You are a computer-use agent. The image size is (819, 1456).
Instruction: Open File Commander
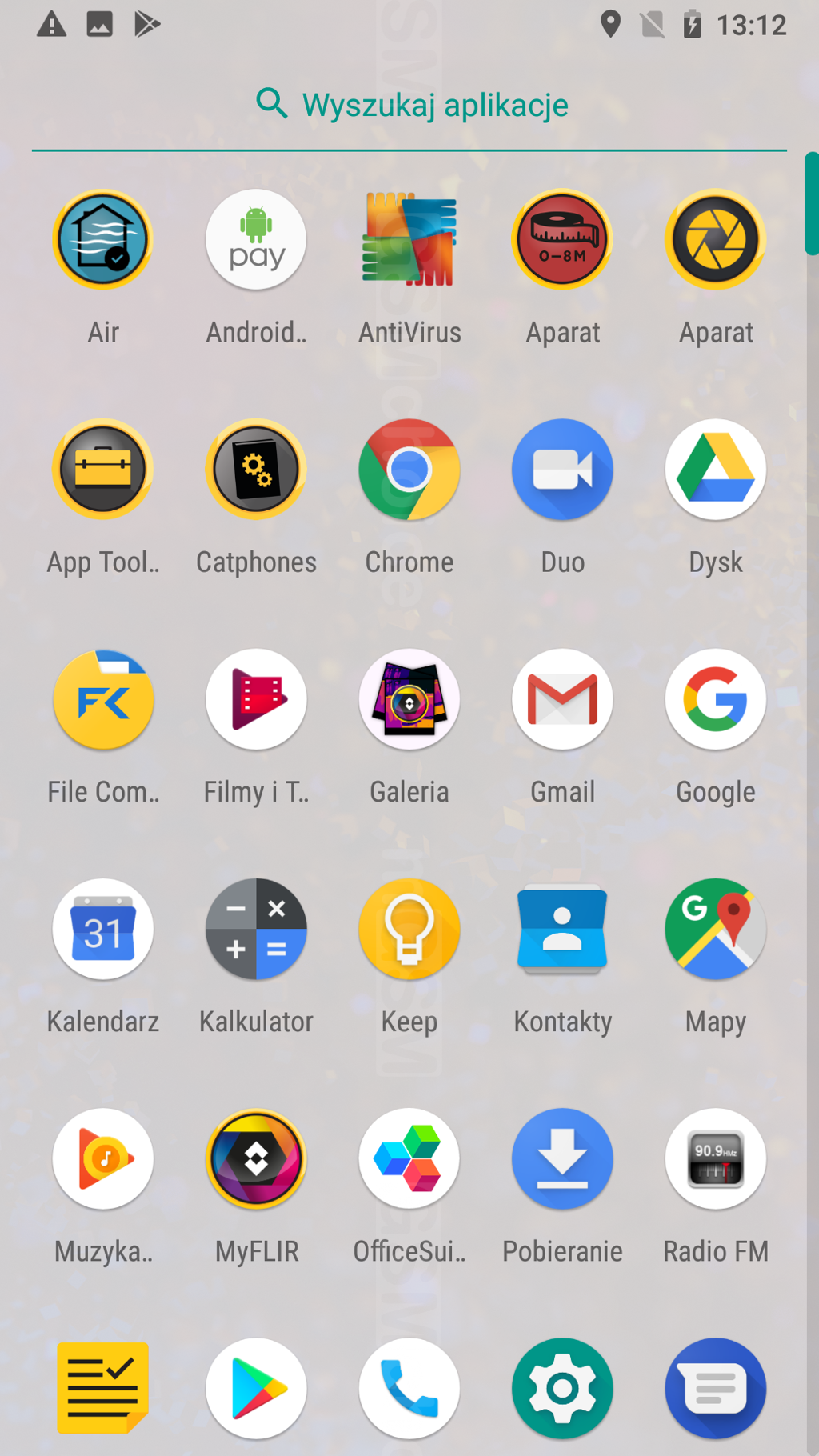coord(103,700)
